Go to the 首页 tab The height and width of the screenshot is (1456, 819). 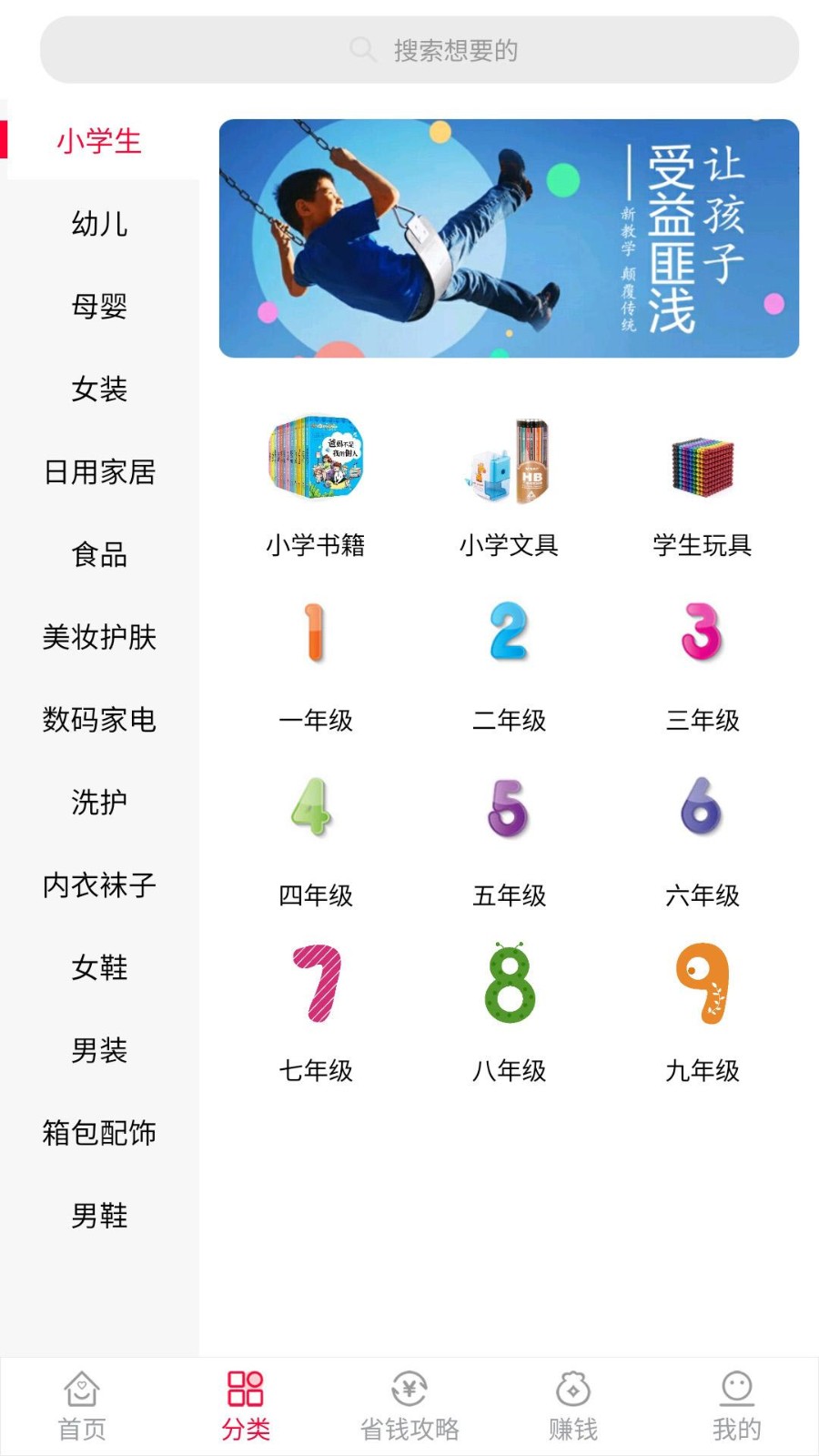(x=82, y=1407)
